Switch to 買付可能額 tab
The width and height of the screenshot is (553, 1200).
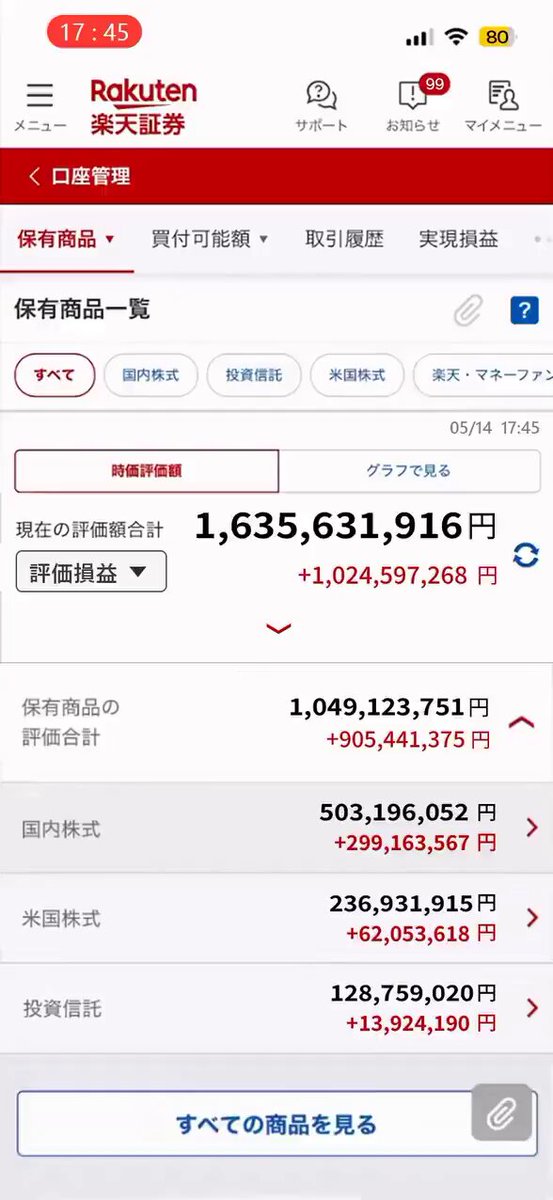tap(210, 239)
